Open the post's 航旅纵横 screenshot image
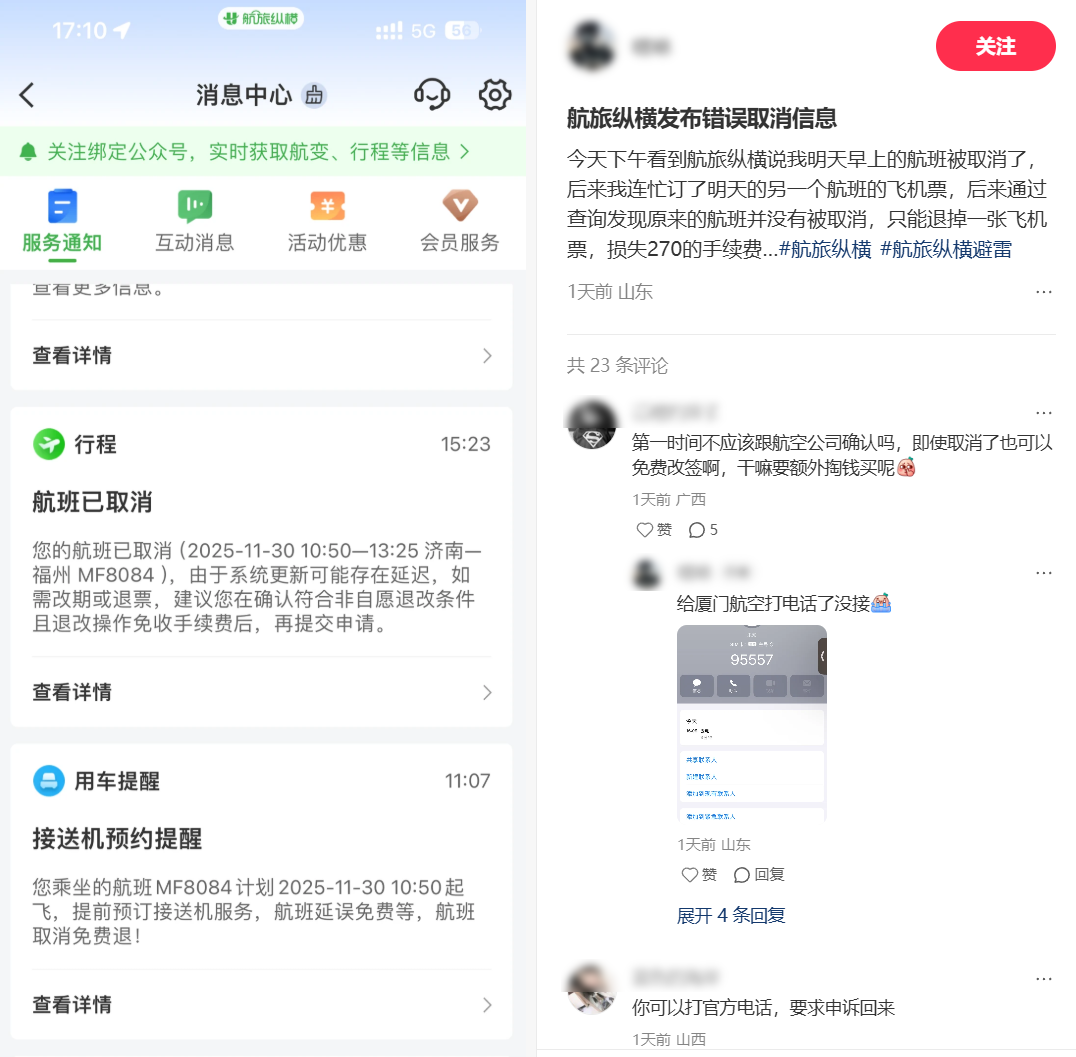 262,528
